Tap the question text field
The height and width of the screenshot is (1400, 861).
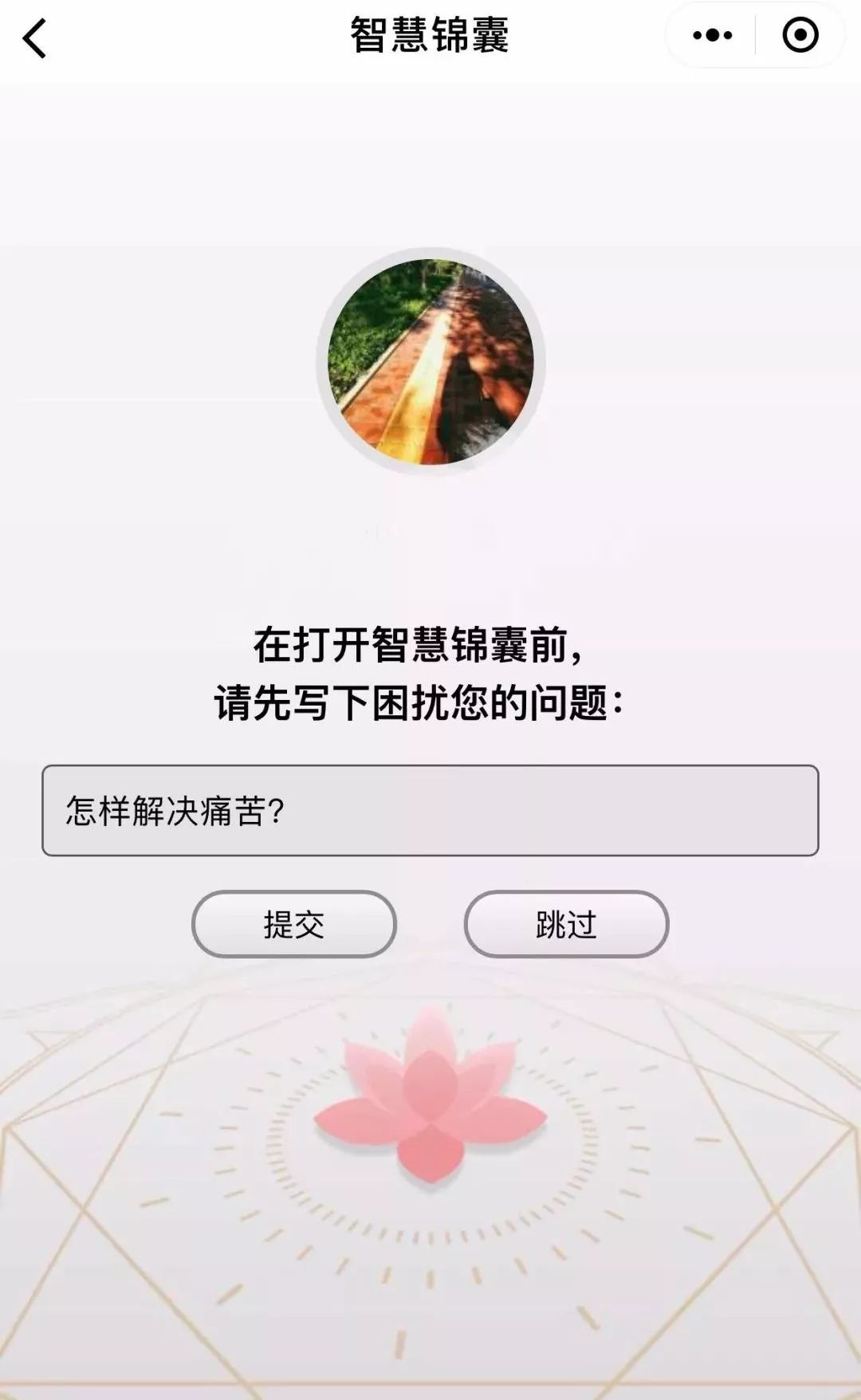click(431, 810)
